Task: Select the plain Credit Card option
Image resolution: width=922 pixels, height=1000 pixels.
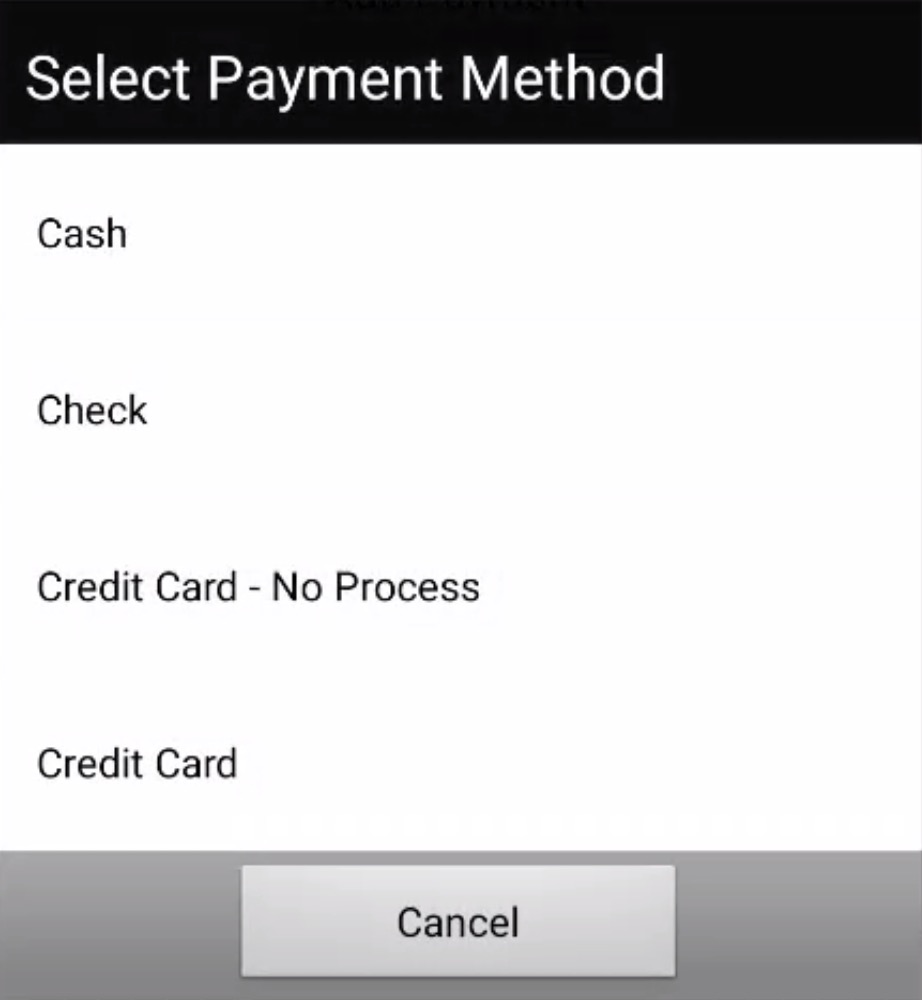Action: (x=137, y=763)
